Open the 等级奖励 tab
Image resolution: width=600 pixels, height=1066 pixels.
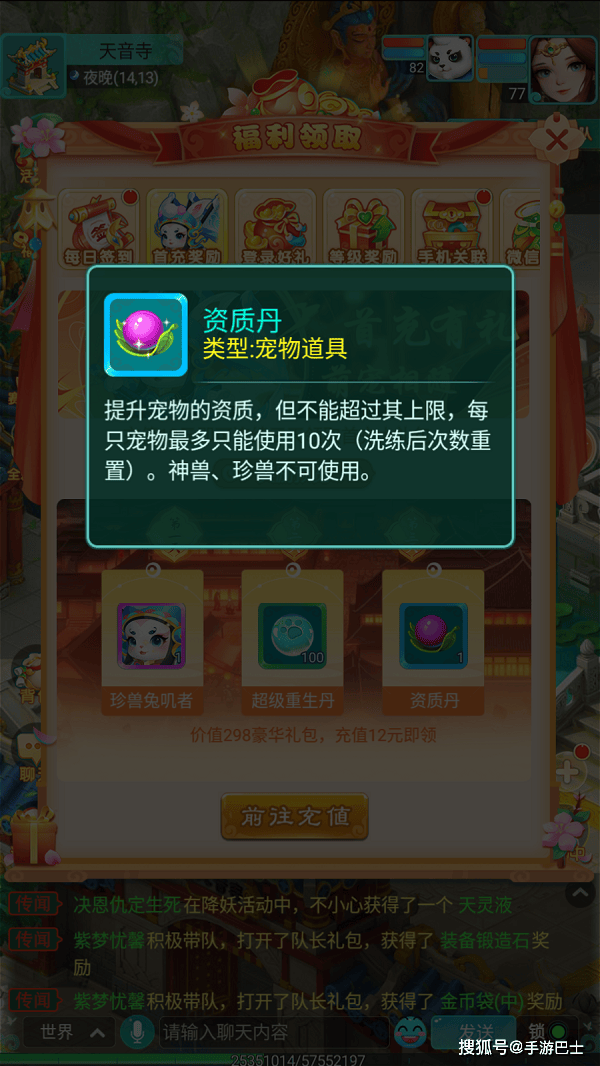pyautogui.click(x=364, y=229)
